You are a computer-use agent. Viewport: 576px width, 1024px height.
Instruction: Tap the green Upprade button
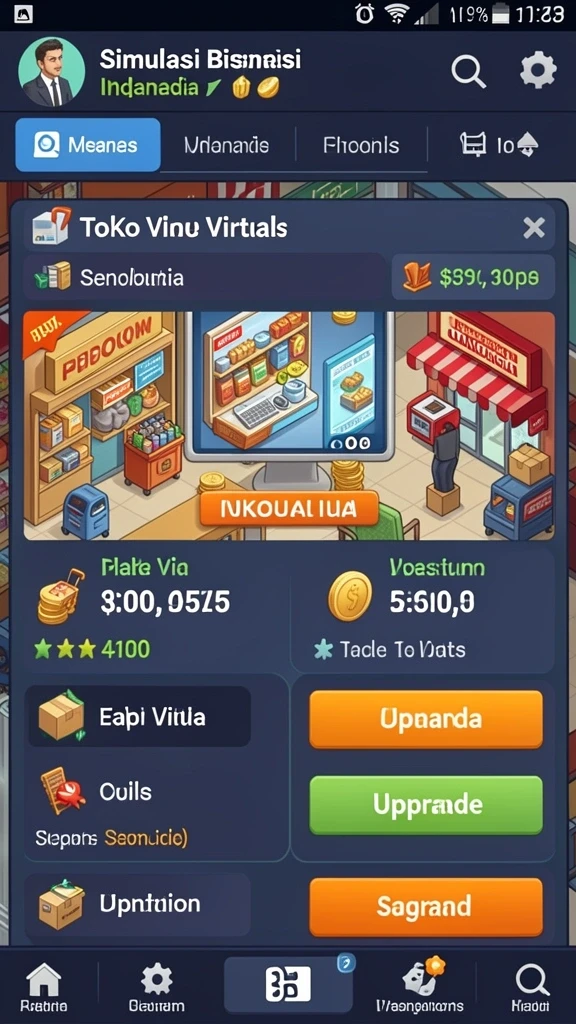coord(426,805)
